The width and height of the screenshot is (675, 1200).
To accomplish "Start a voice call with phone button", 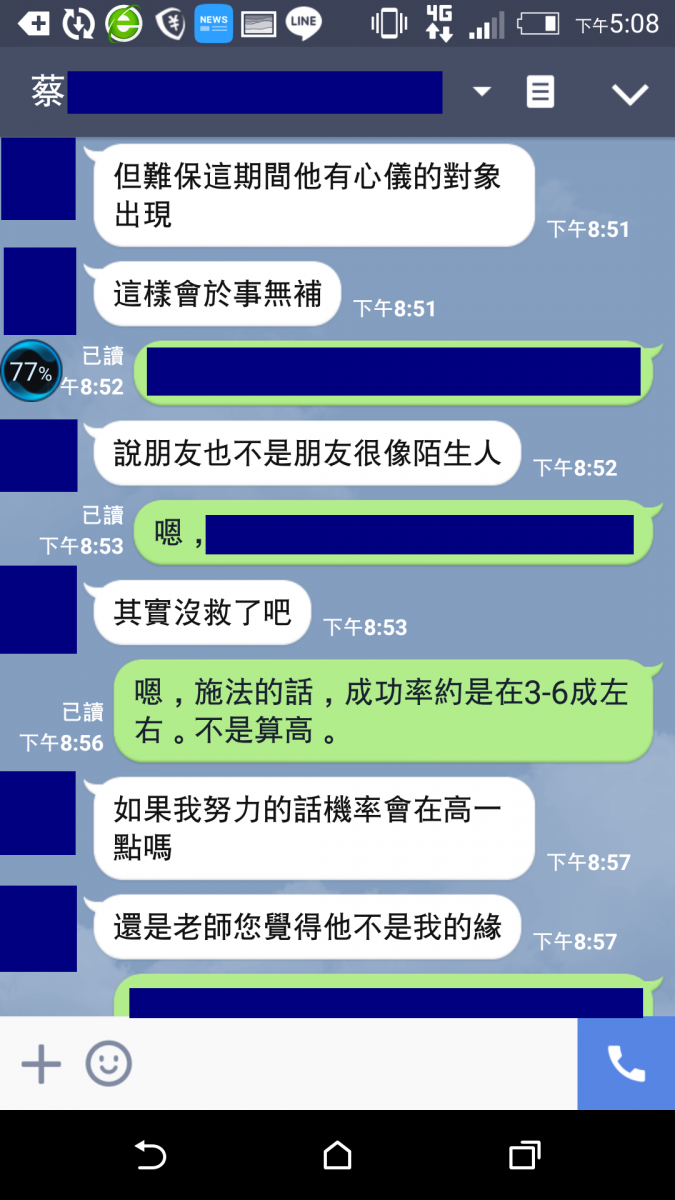I will [x=626, y=1064].
